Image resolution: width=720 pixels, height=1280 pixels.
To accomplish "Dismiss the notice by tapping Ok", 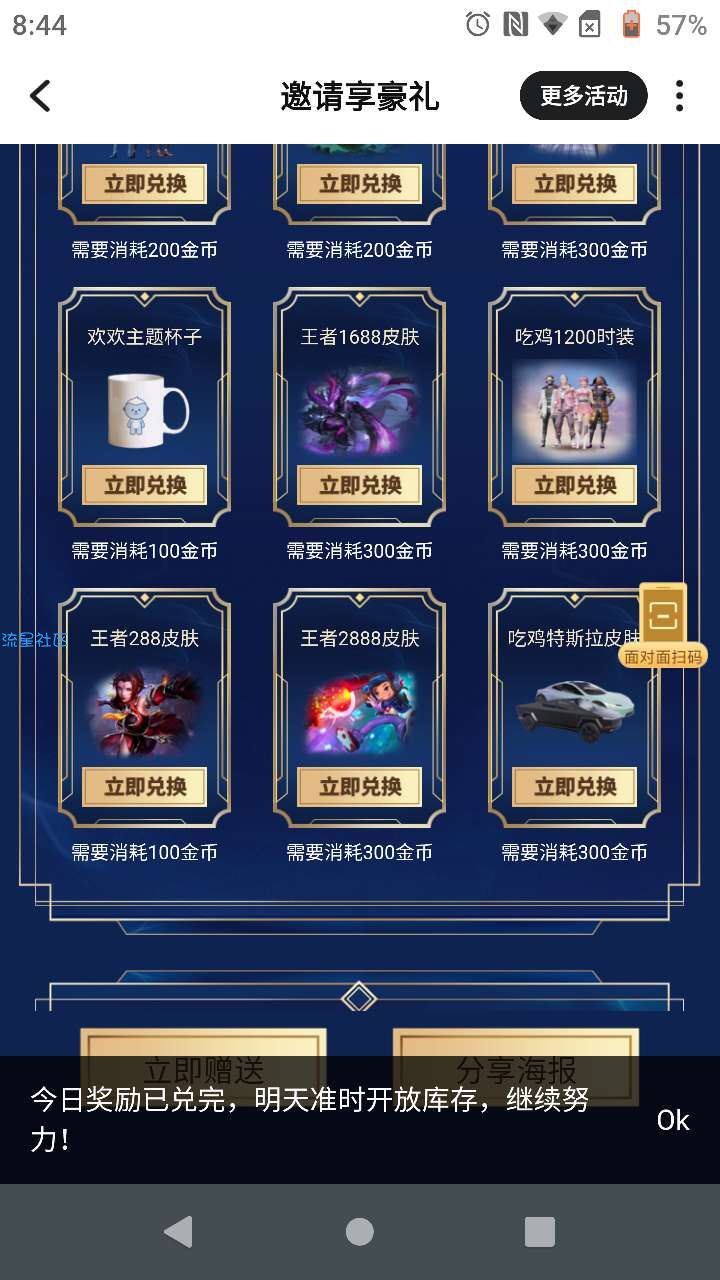I will click(x=673, y=1120).
